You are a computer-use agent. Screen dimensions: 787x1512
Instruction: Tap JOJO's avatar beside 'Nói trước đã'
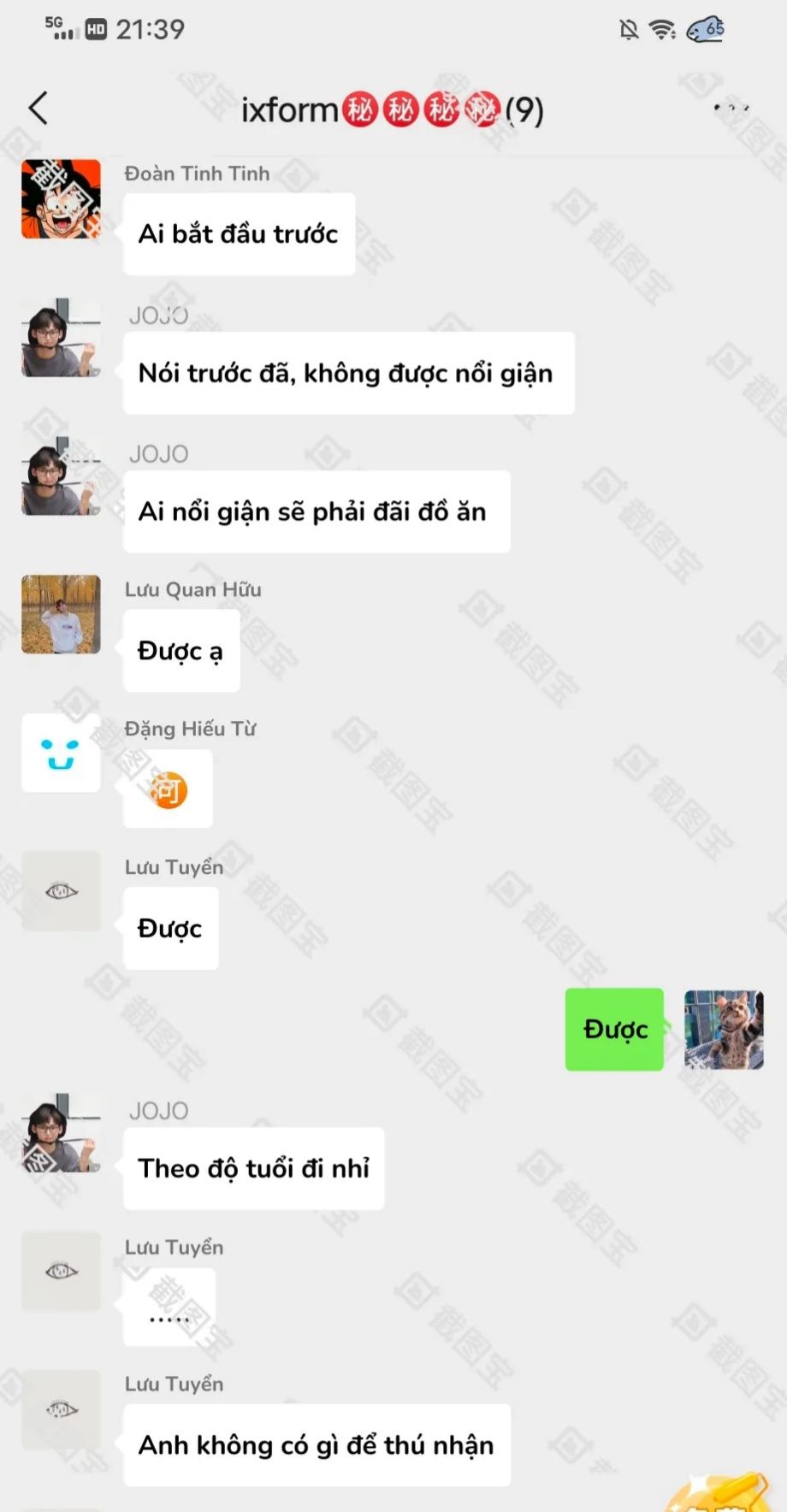coord(61,338)
